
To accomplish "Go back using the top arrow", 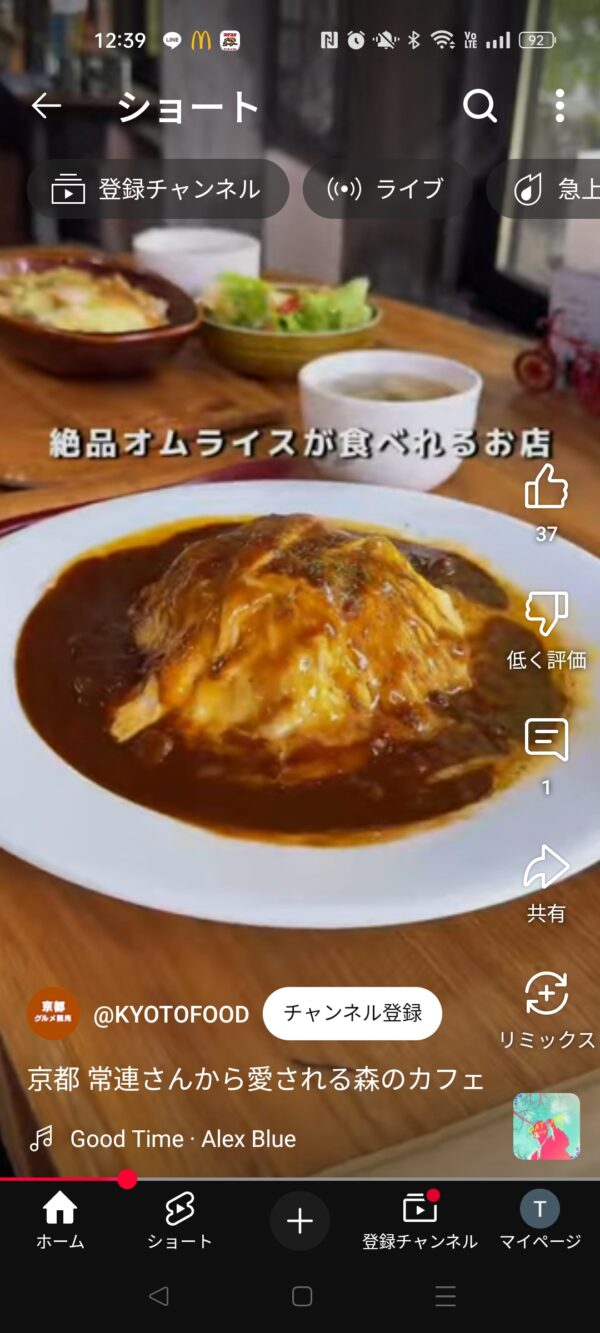I will click(x=46, y=106).
